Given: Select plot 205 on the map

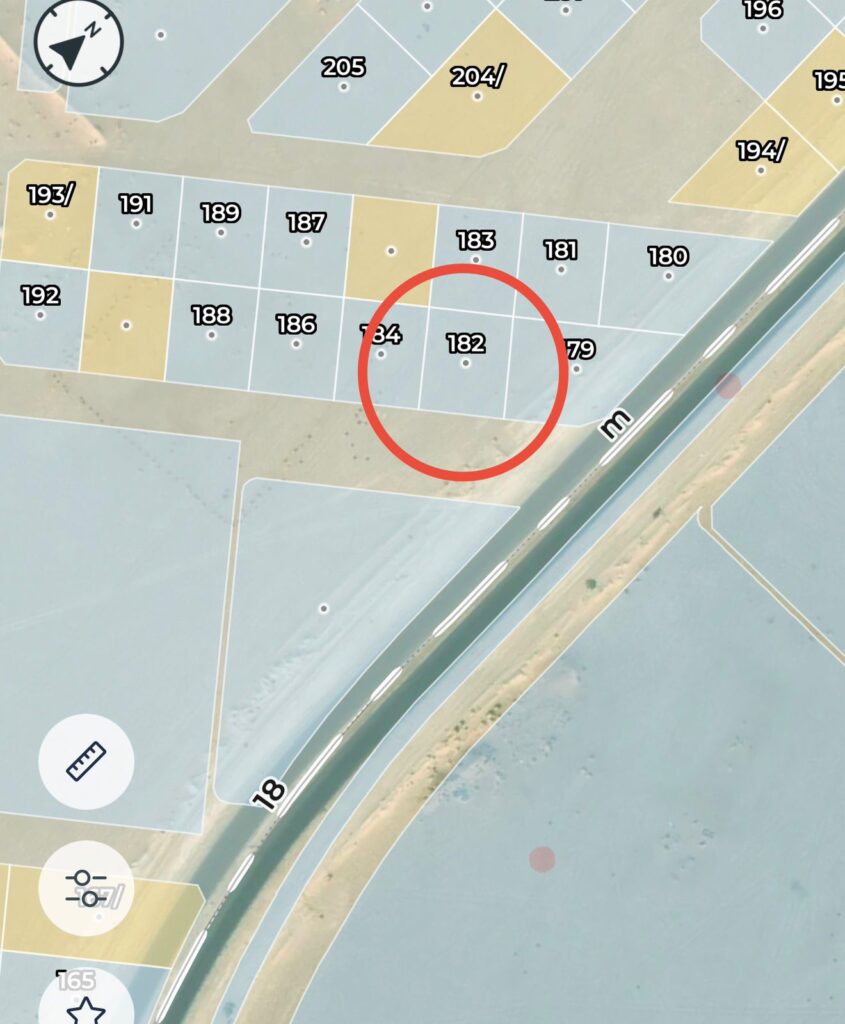Looking at the screenshot, I should tap(343, 86).
